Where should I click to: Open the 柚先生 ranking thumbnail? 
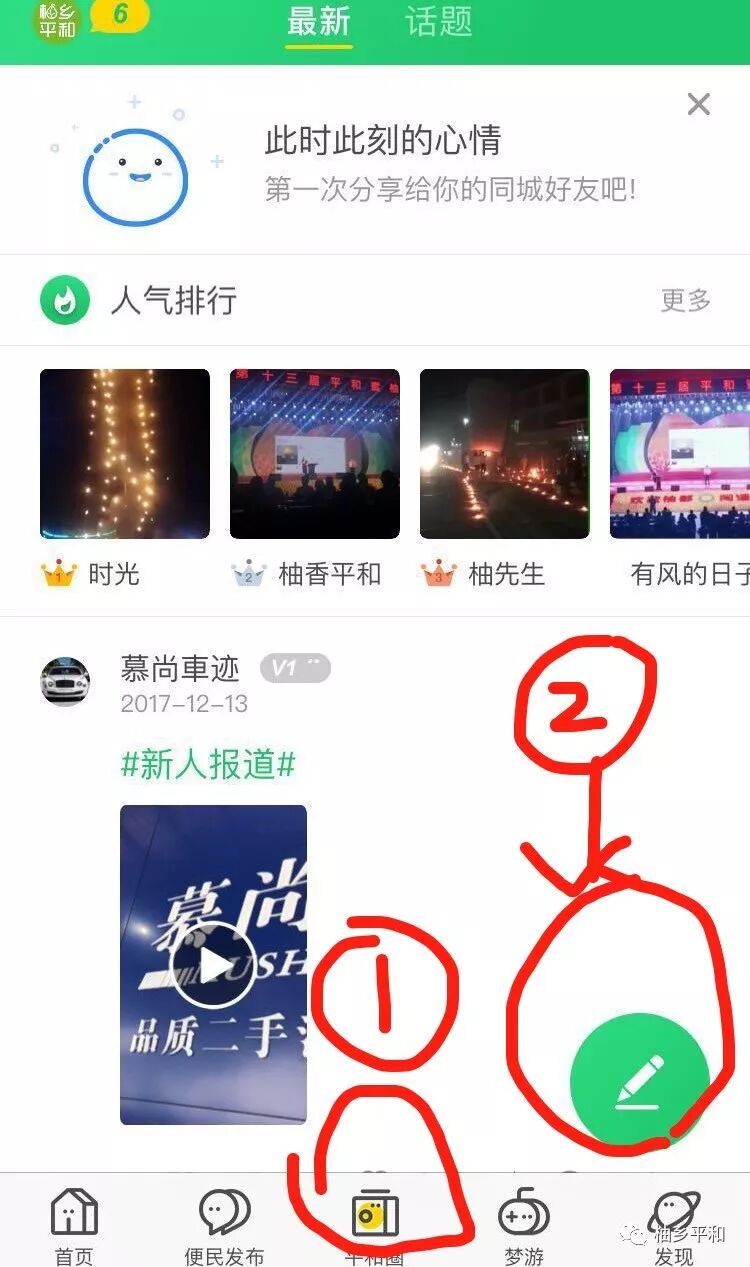[505, 454]
